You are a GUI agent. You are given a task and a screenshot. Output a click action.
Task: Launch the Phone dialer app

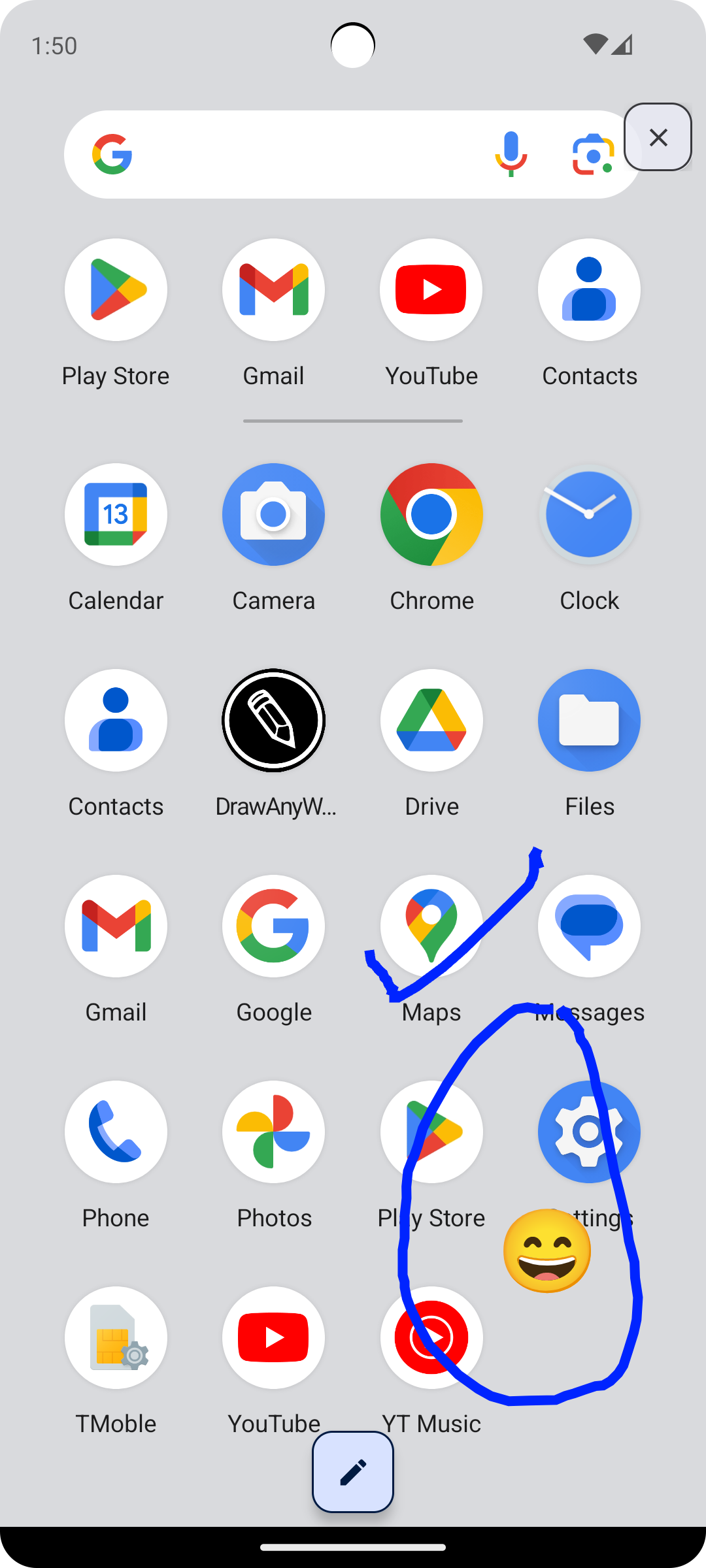click(x=116, y=1132)
